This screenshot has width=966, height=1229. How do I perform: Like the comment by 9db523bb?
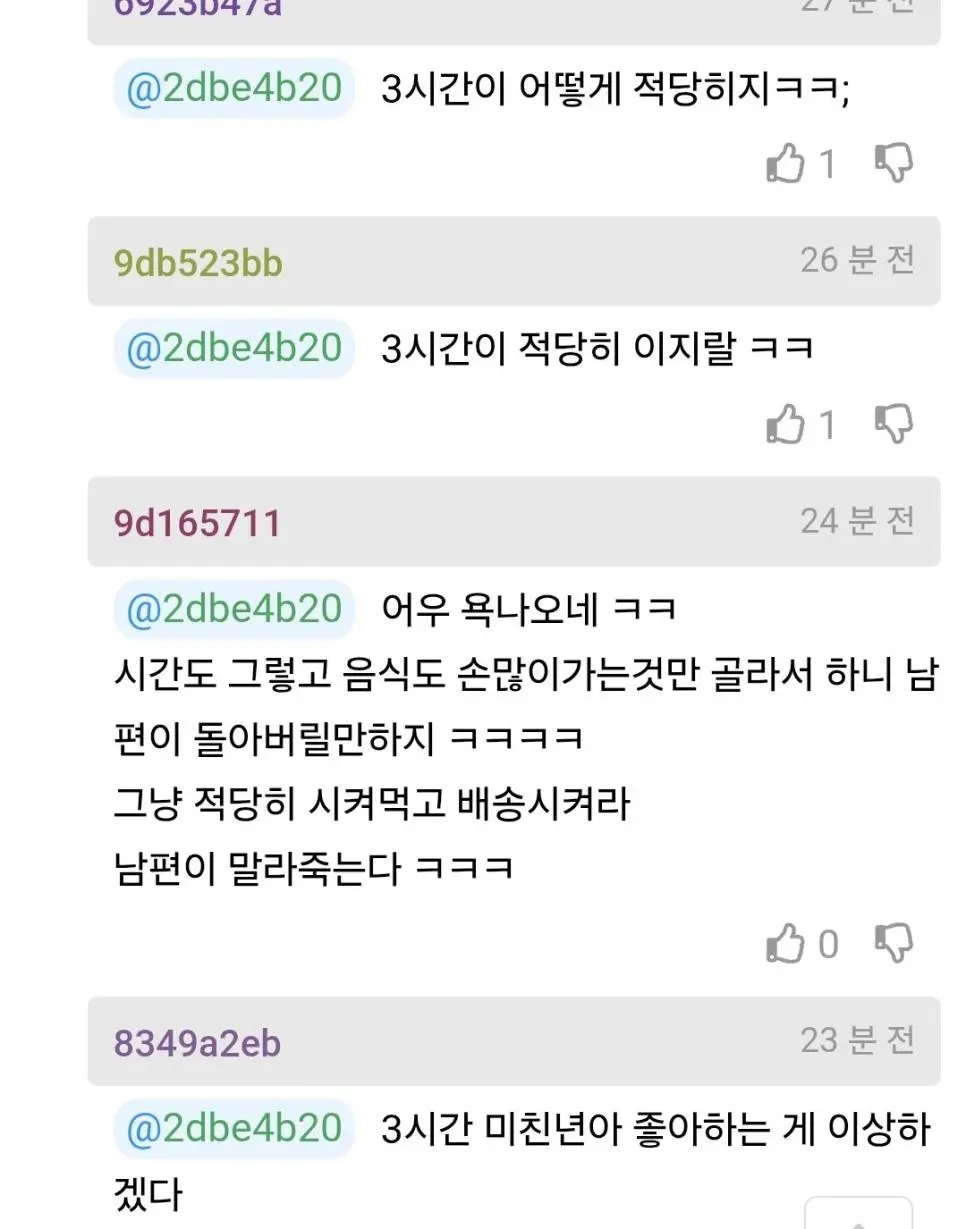[x=786, y=425]
